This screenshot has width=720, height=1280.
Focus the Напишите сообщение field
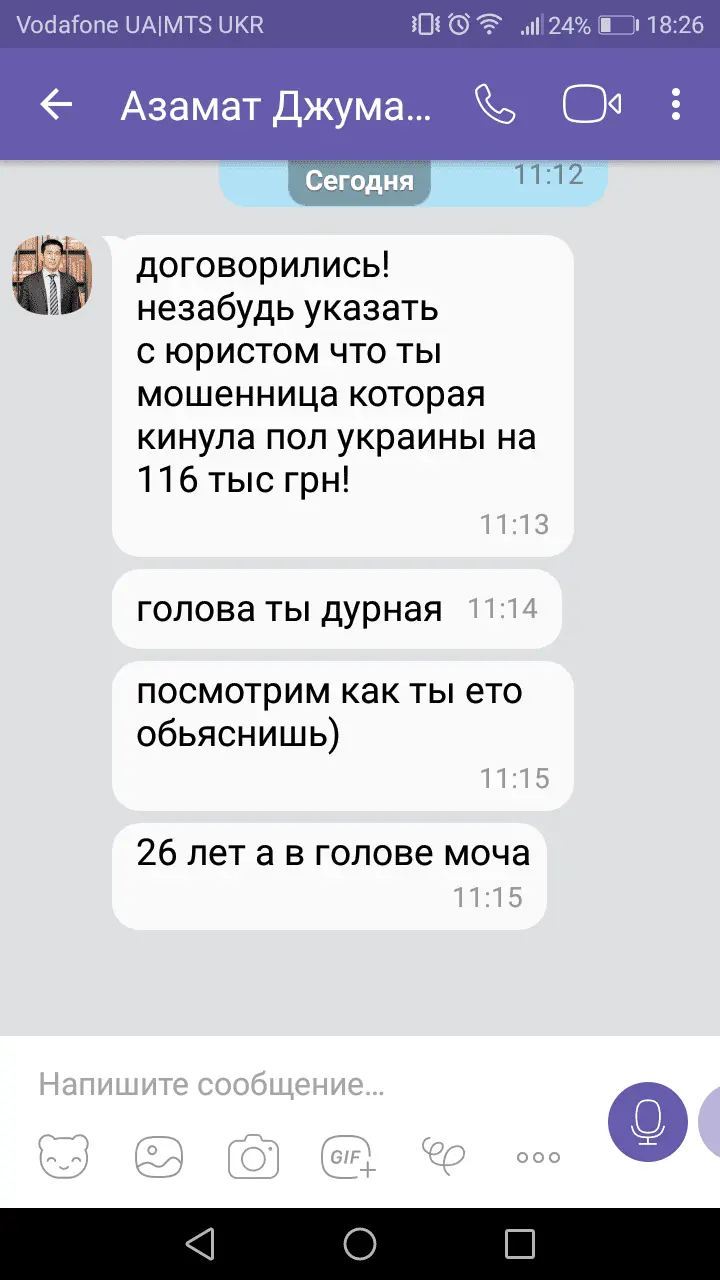[x=300, y=1085]
